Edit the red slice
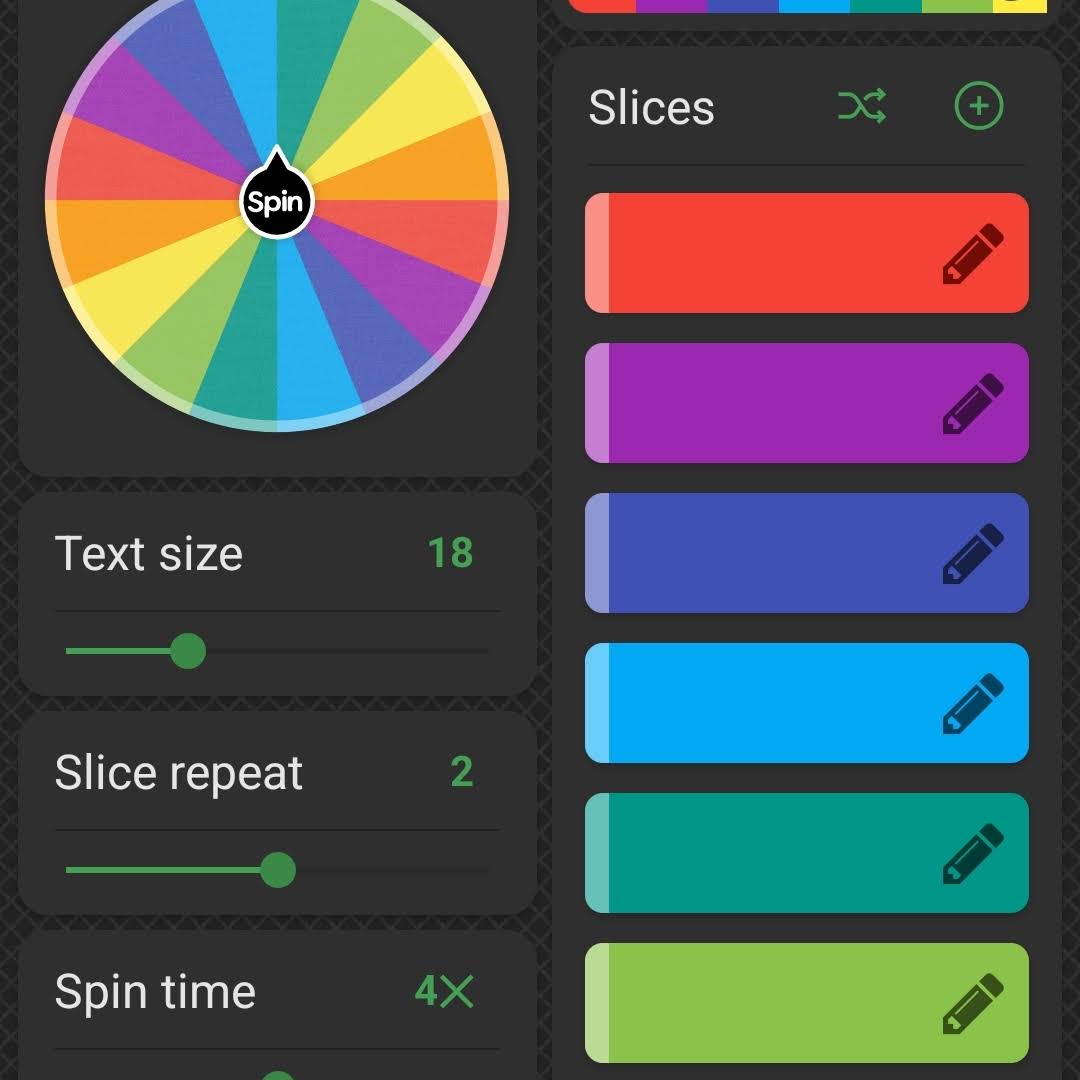This screenshot has width=1080, height=1080. coord(972,254)
